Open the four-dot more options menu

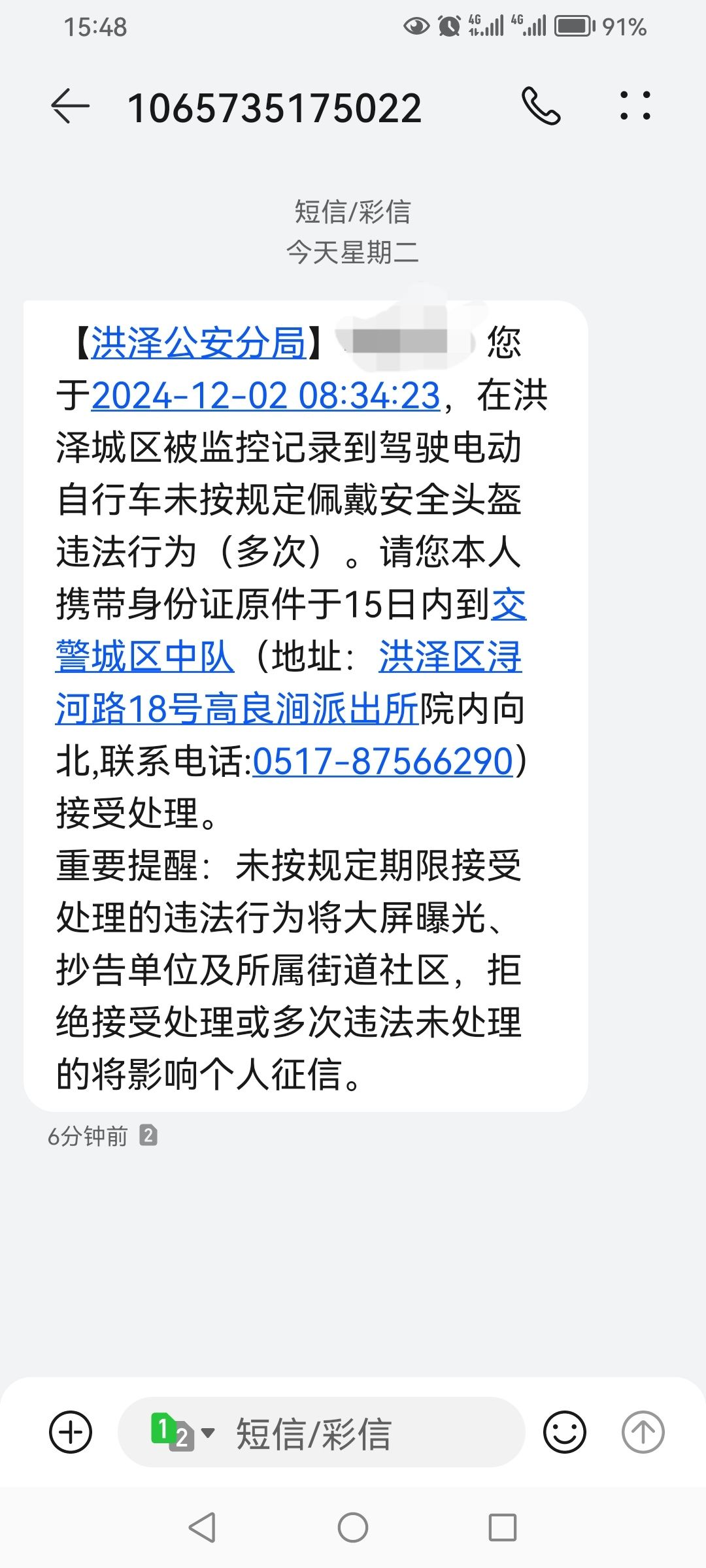pos(635,106)
